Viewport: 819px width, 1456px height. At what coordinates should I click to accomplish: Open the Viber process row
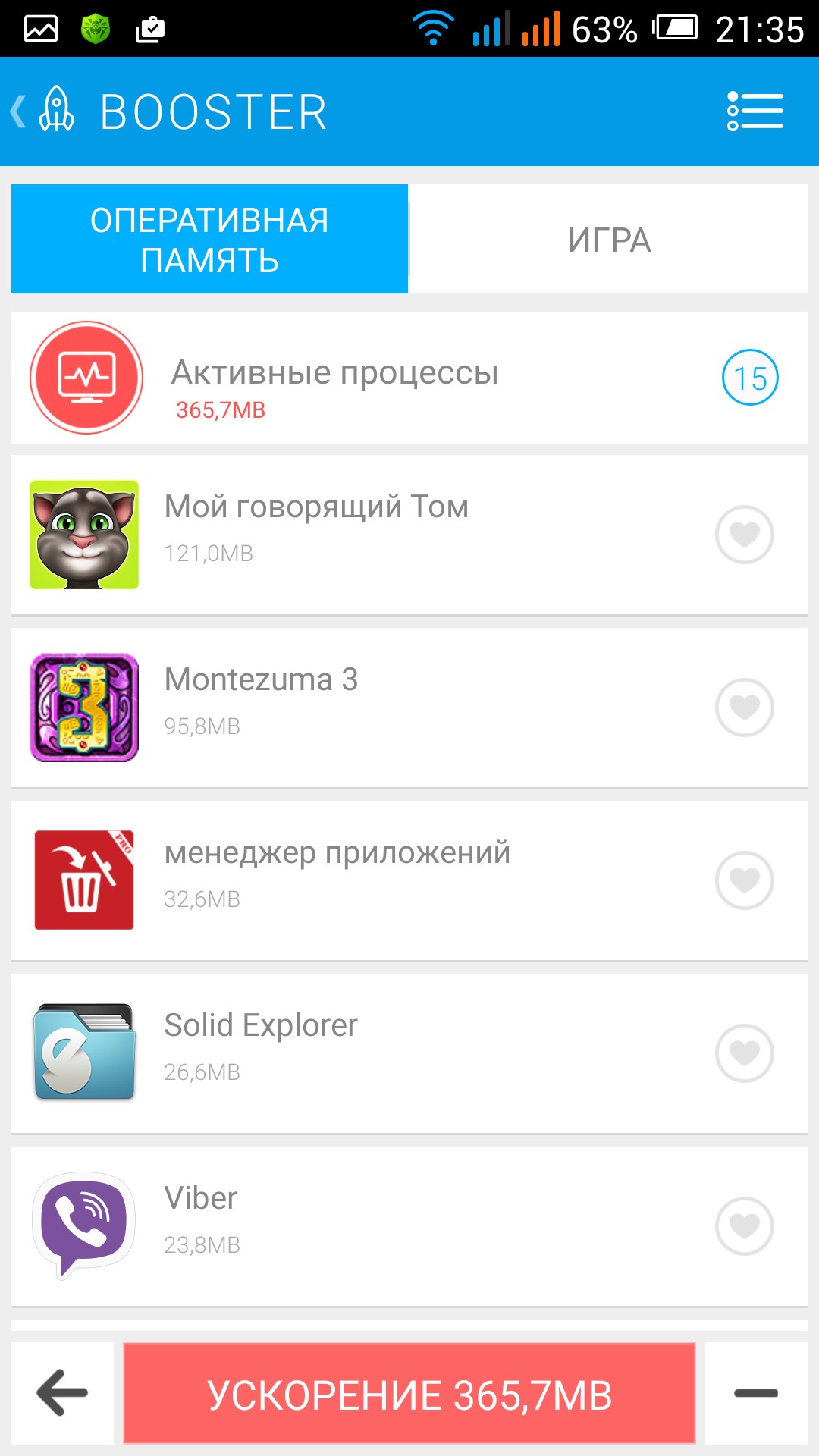364,1226
